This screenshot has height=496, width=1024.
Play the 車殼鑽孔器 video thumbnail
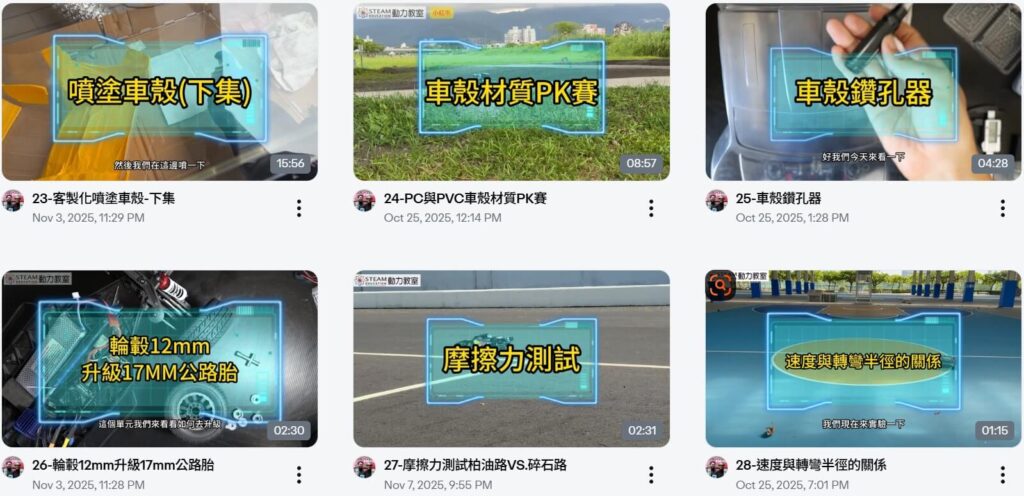click(x=863, y=92)
